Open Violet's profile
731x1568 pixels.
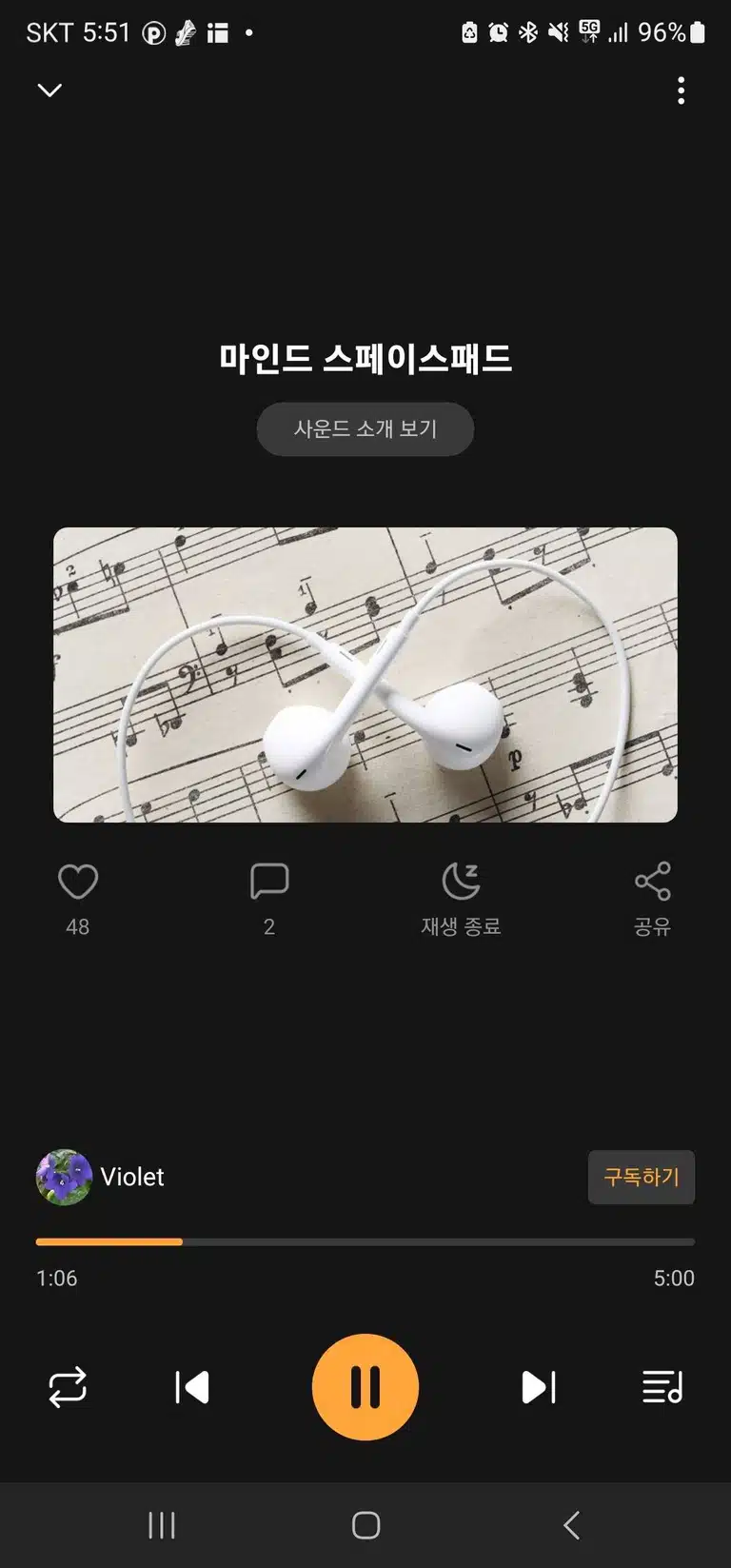100,1177
